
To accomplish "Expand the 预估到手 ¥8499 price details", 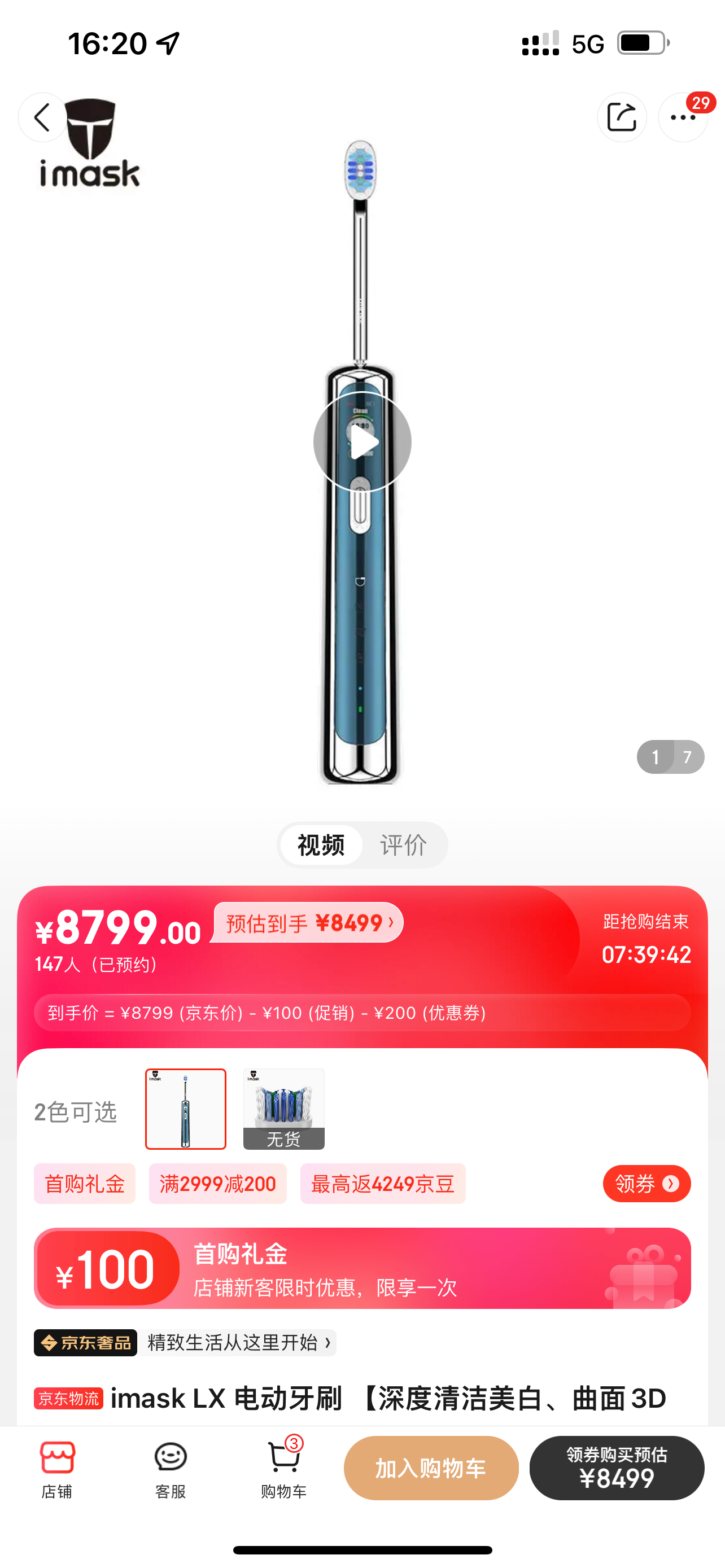I will (x=305, y=923).
